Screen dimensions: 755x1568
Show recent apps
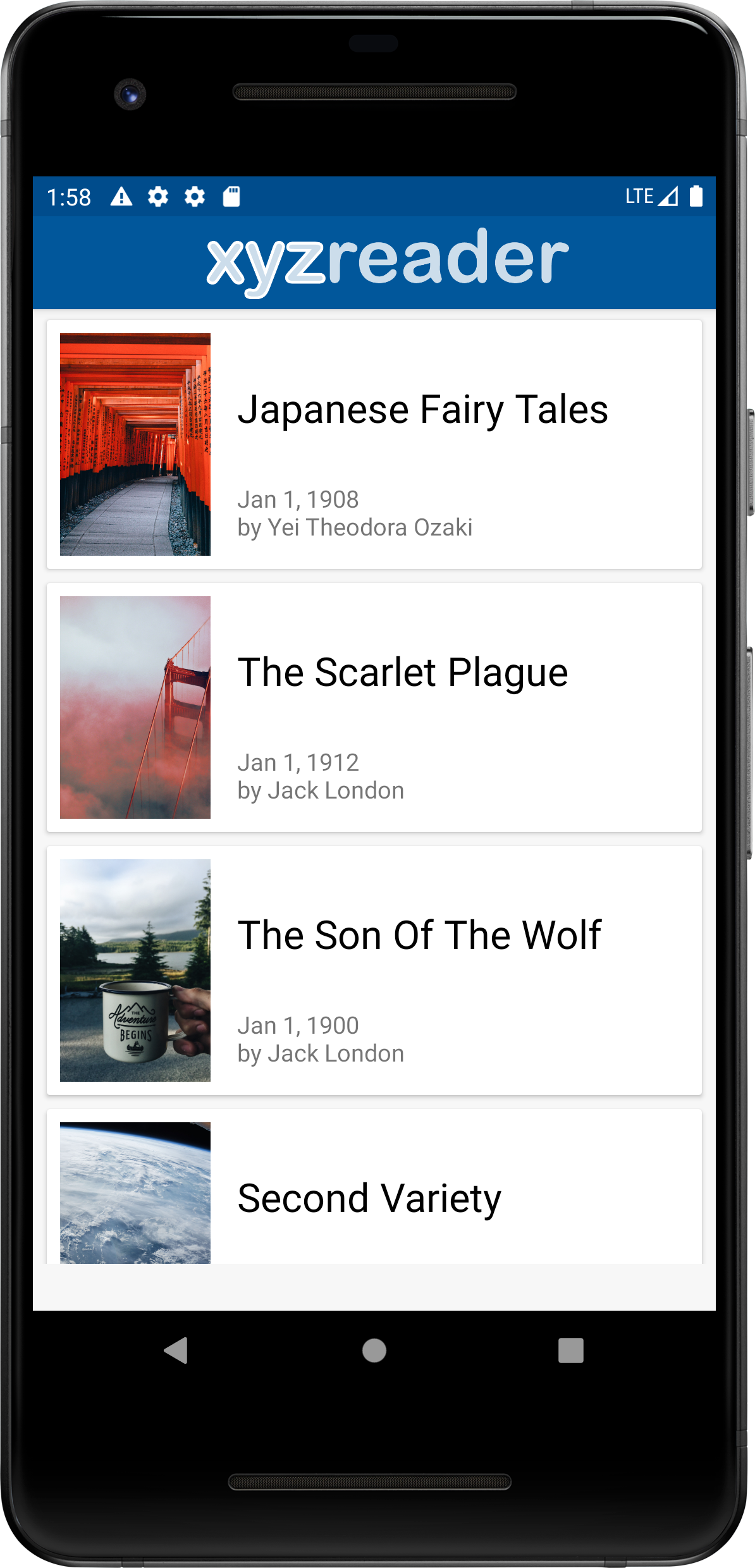click(570, 1350)
